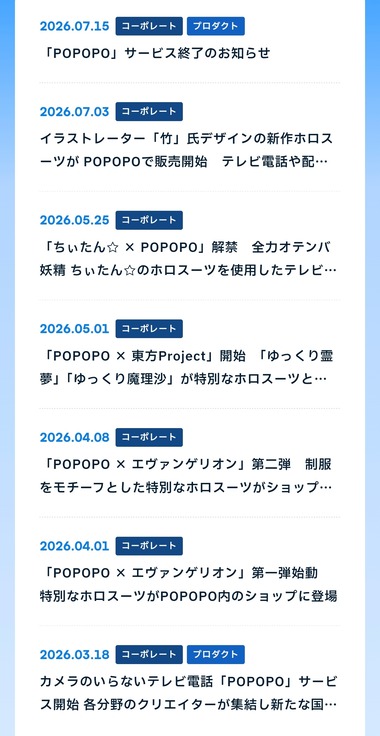380x736 pixels.
Task: Open the エヴァンゲリオン 第二弾 news item
Action: coord(186,476)
